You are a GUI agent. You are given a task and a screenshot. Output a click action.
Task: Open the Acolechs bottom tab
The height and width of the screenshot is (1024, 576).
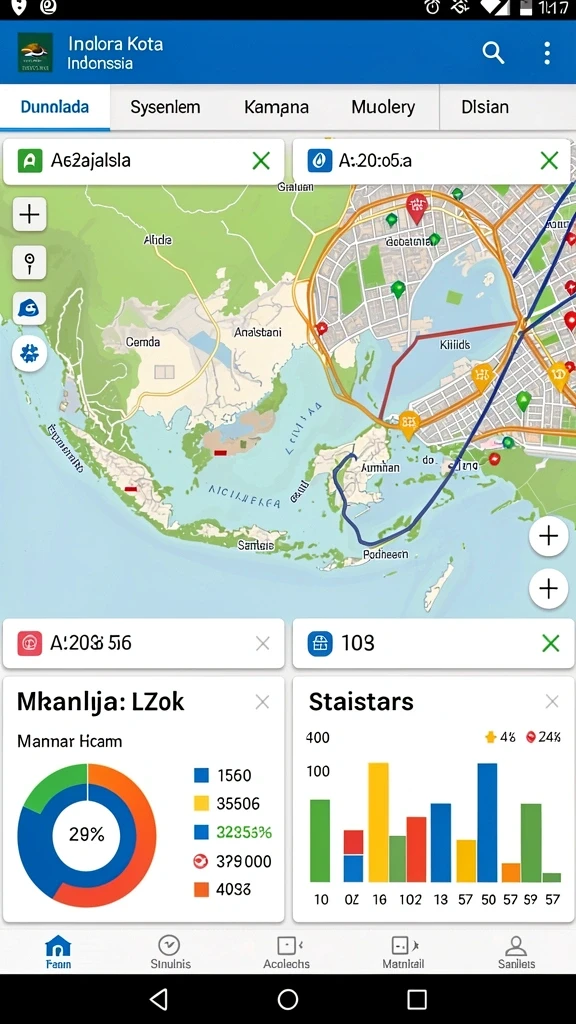[287, 952]
